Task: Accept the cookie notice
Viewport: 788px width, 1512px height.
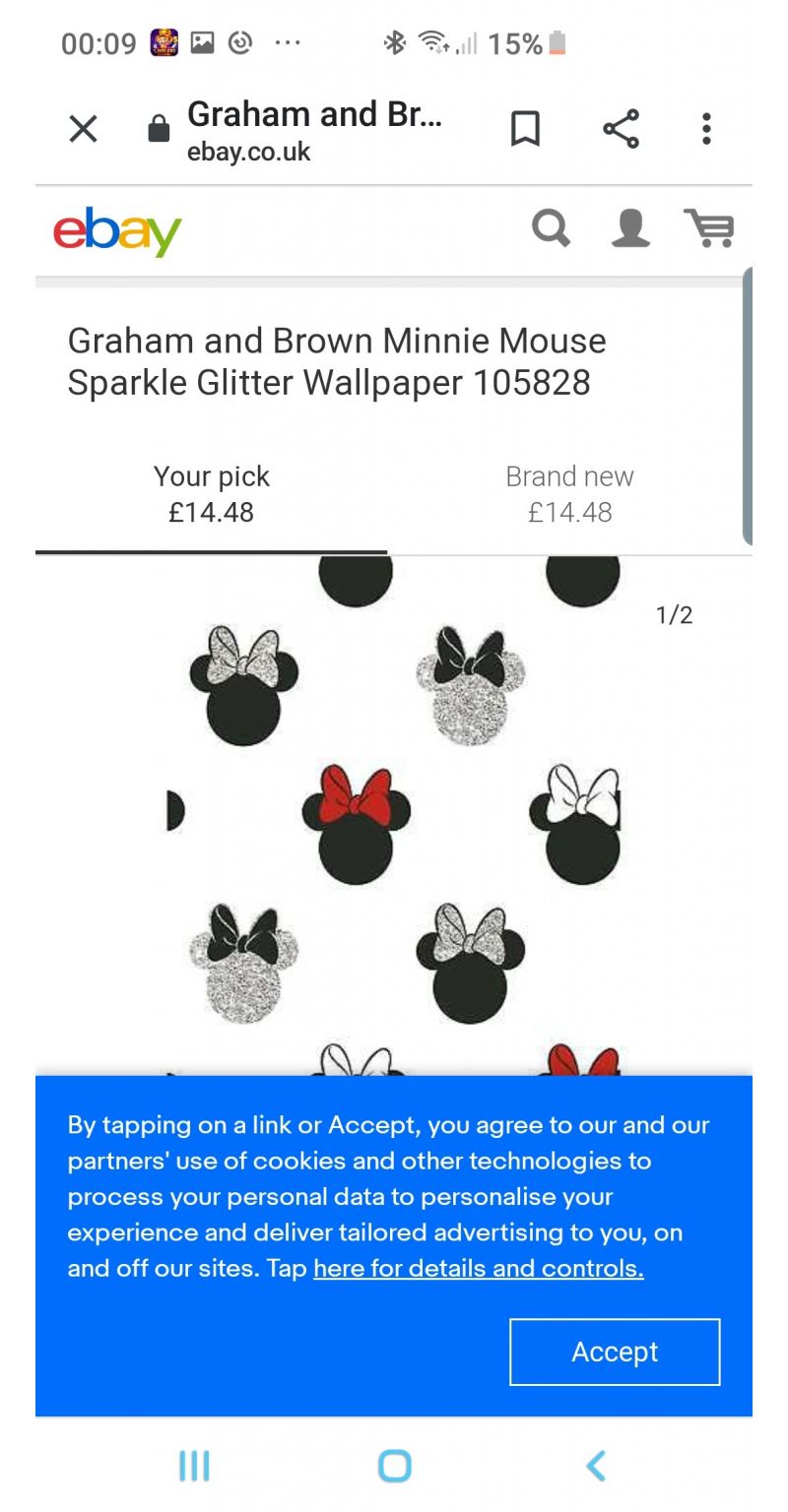Action: coord(615,1352)
